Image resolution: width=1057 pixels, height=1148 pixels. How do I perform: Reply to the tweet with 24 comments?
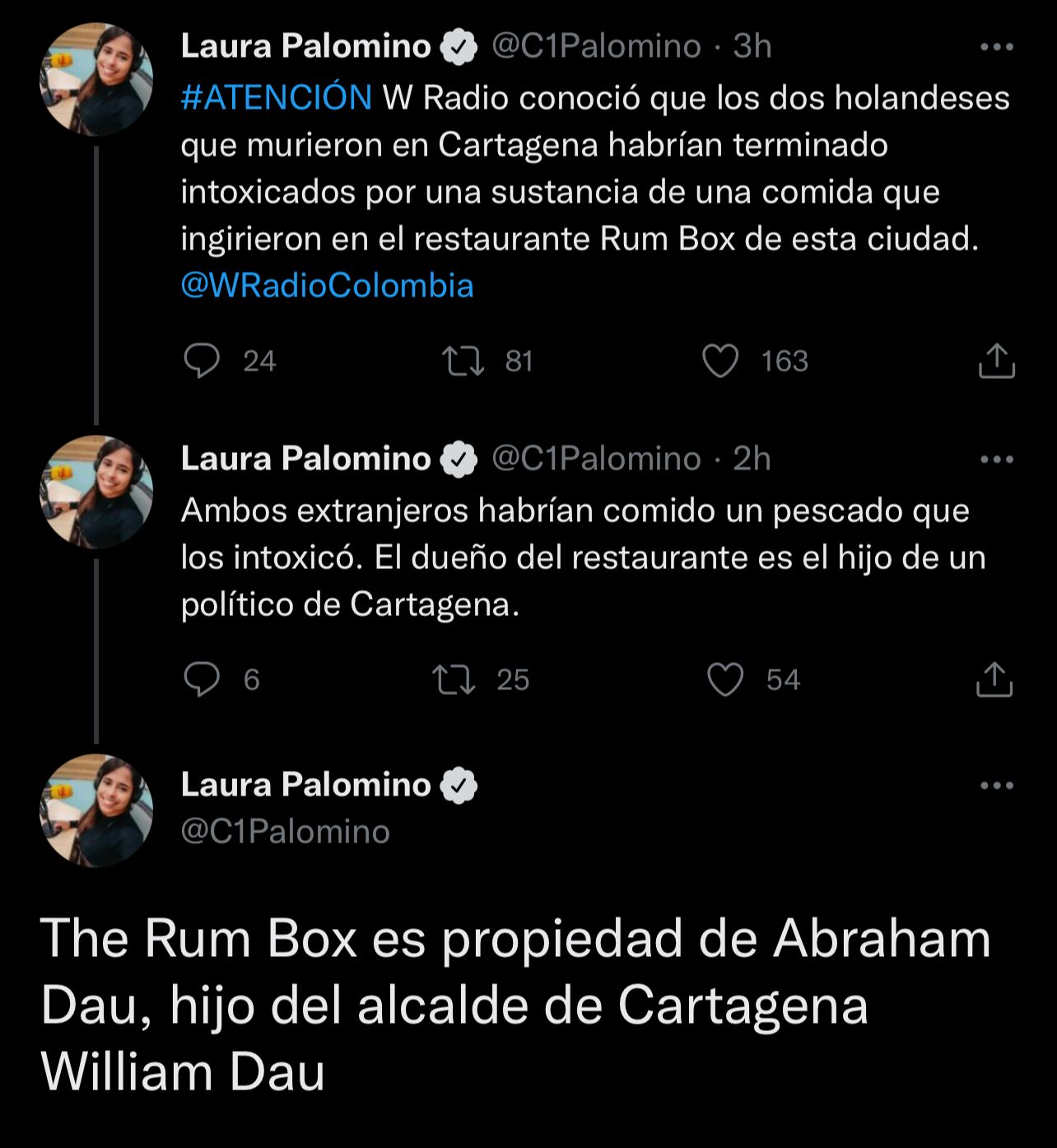pyautogui.click(x=202, y=361)
